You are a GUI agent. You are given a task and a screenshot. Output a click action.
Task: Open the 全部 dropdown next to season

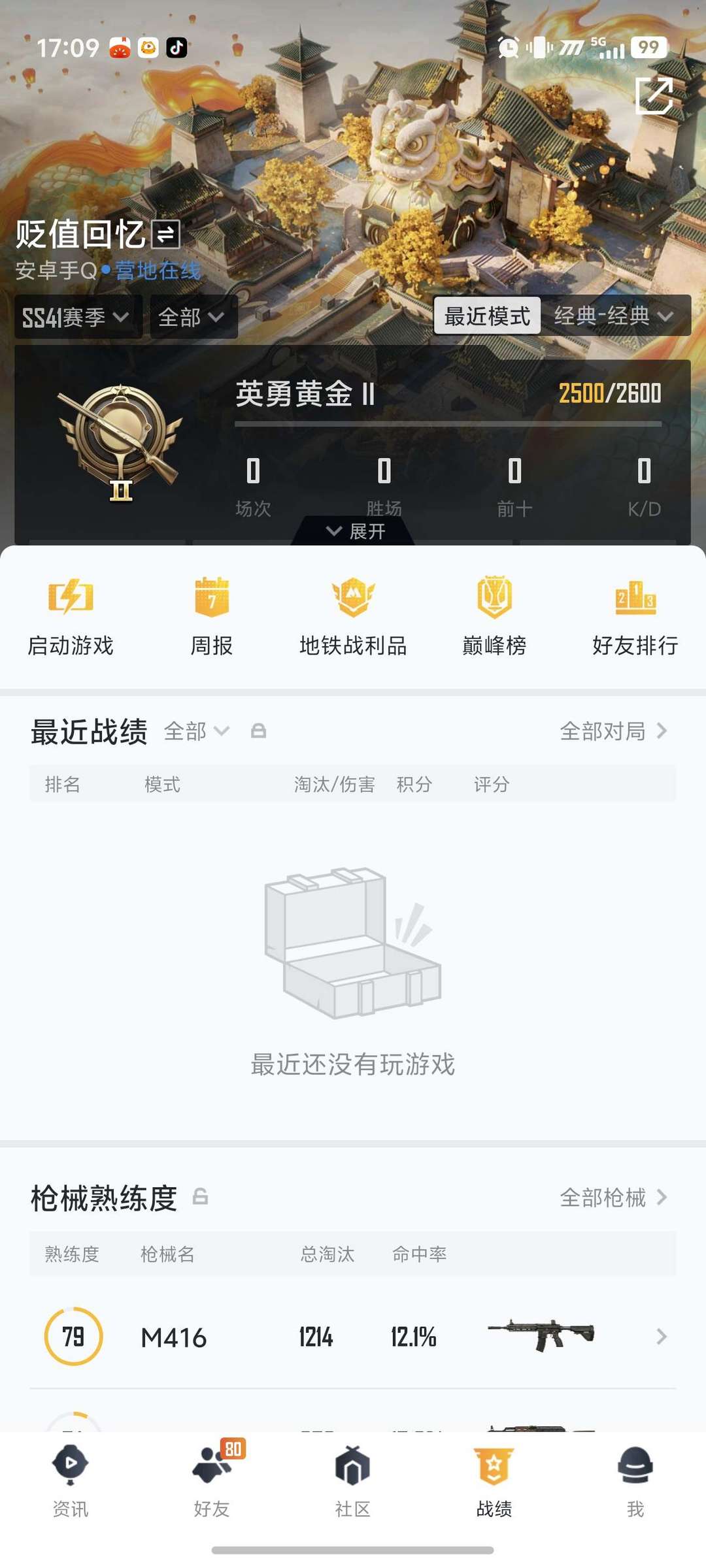pyautogui.click(x=193, y=317)
